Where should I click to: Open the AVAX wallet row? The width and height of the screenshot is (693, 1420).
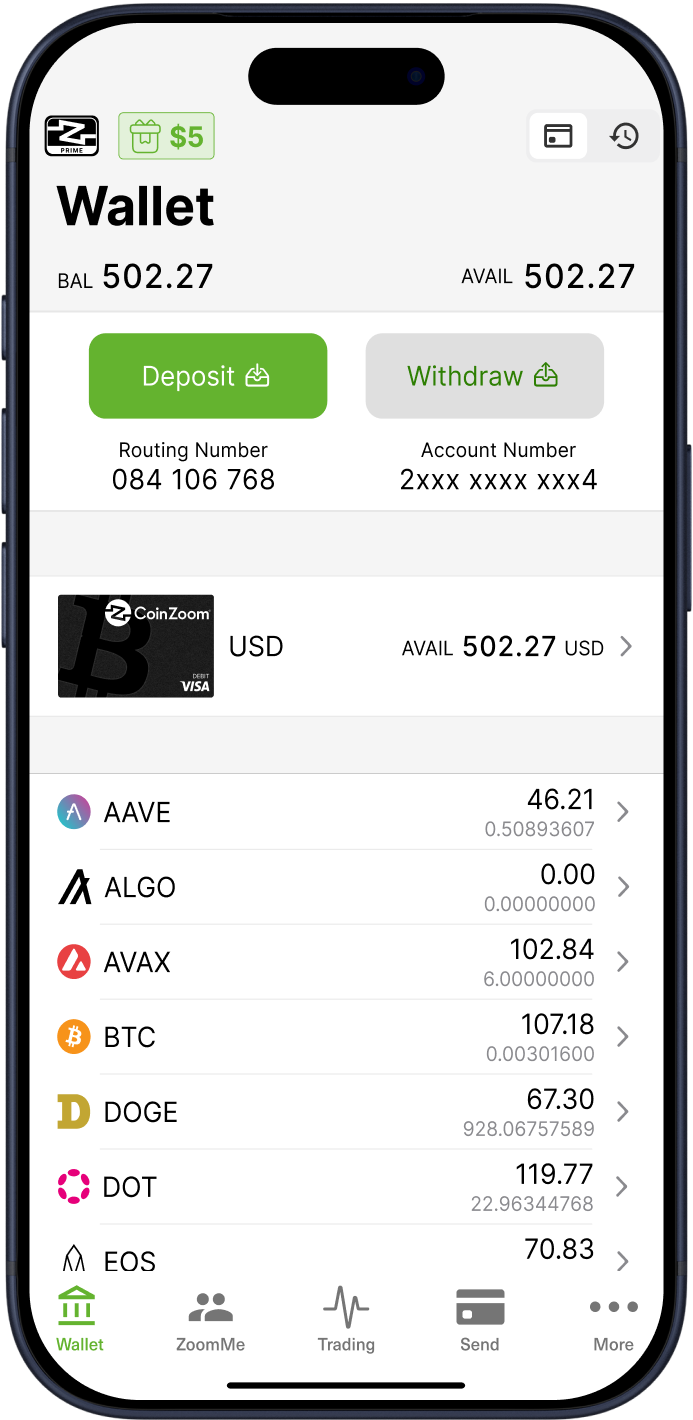(x=346, y=962)
